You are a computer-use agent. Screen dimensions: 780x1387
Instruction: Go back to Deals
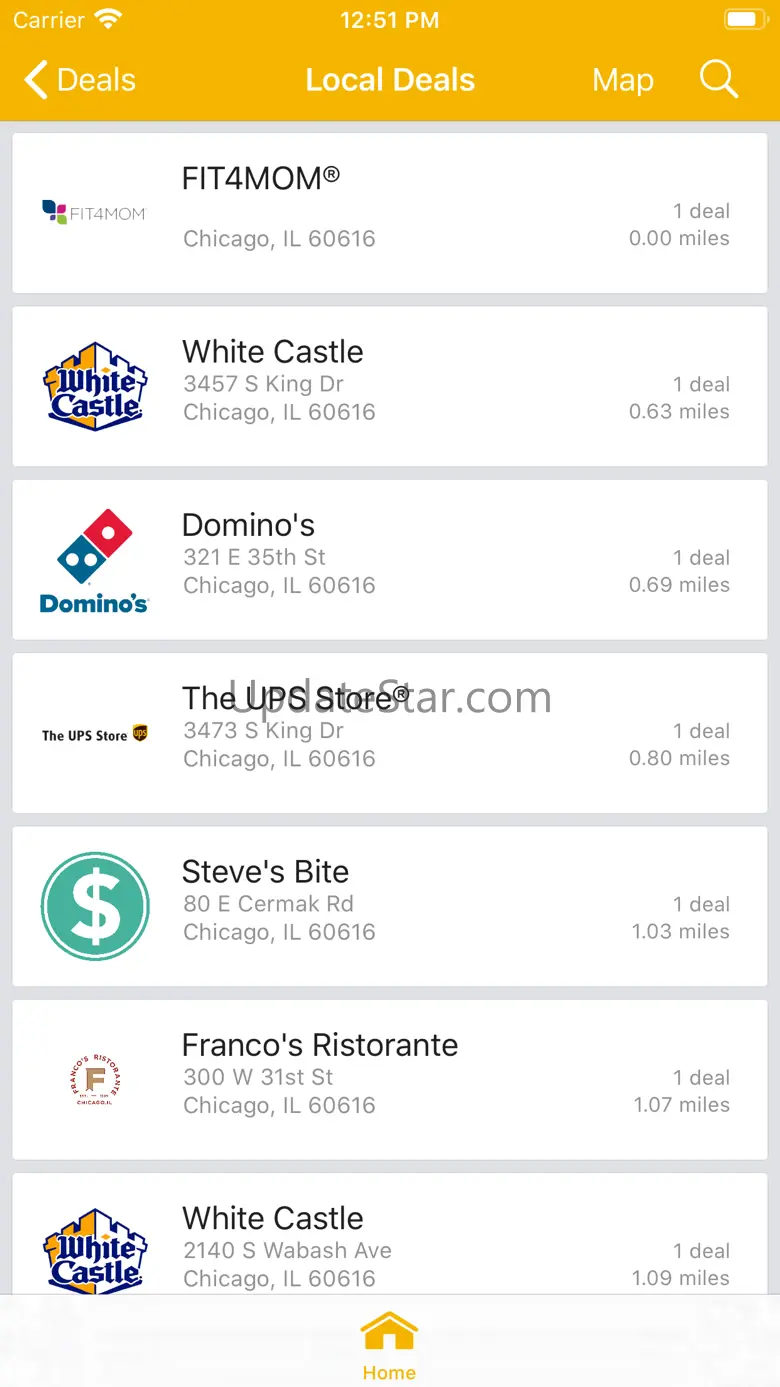pyautogui.click(x=80, y=80)
